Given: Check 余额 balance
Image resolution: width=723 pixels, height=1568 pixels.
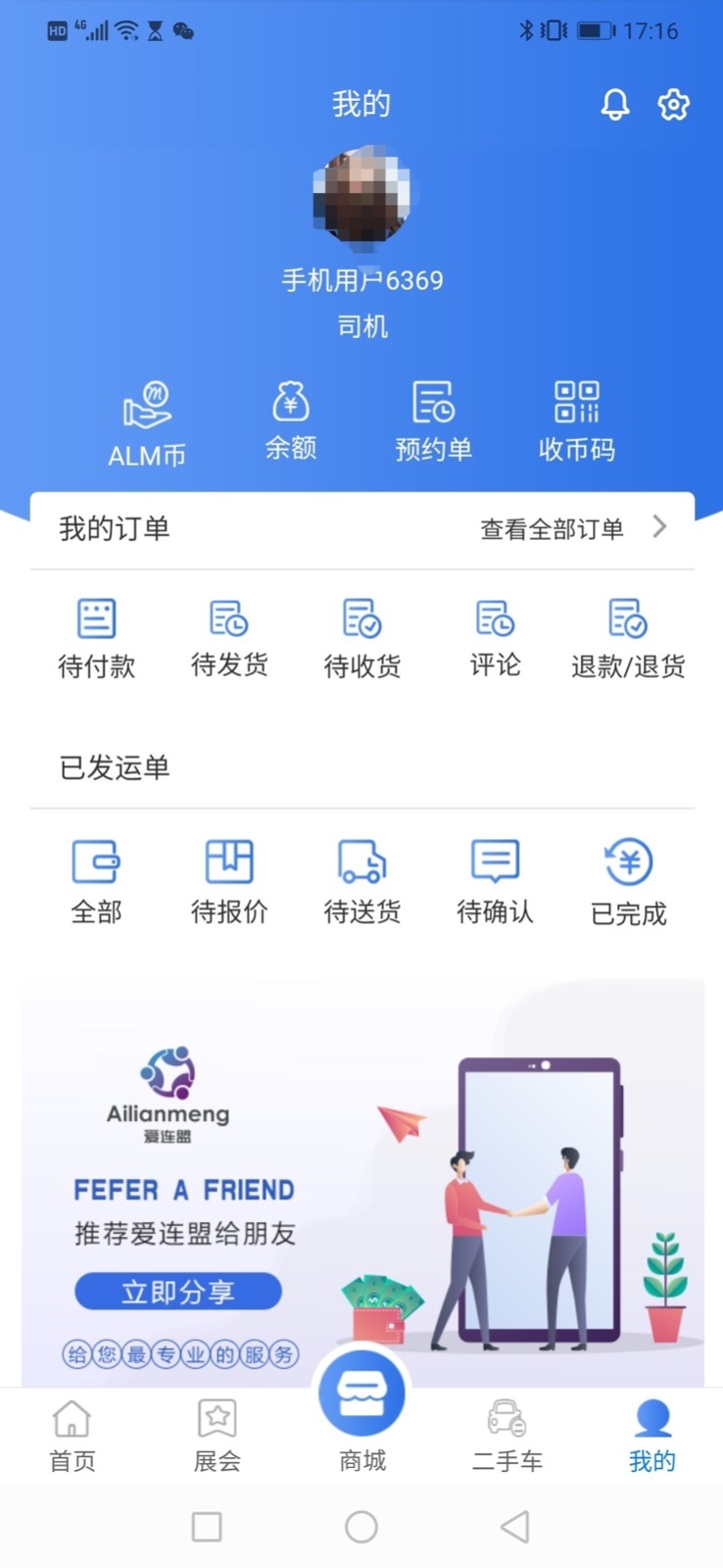Looking at the screenshot, I should click(x=291, y=421).
